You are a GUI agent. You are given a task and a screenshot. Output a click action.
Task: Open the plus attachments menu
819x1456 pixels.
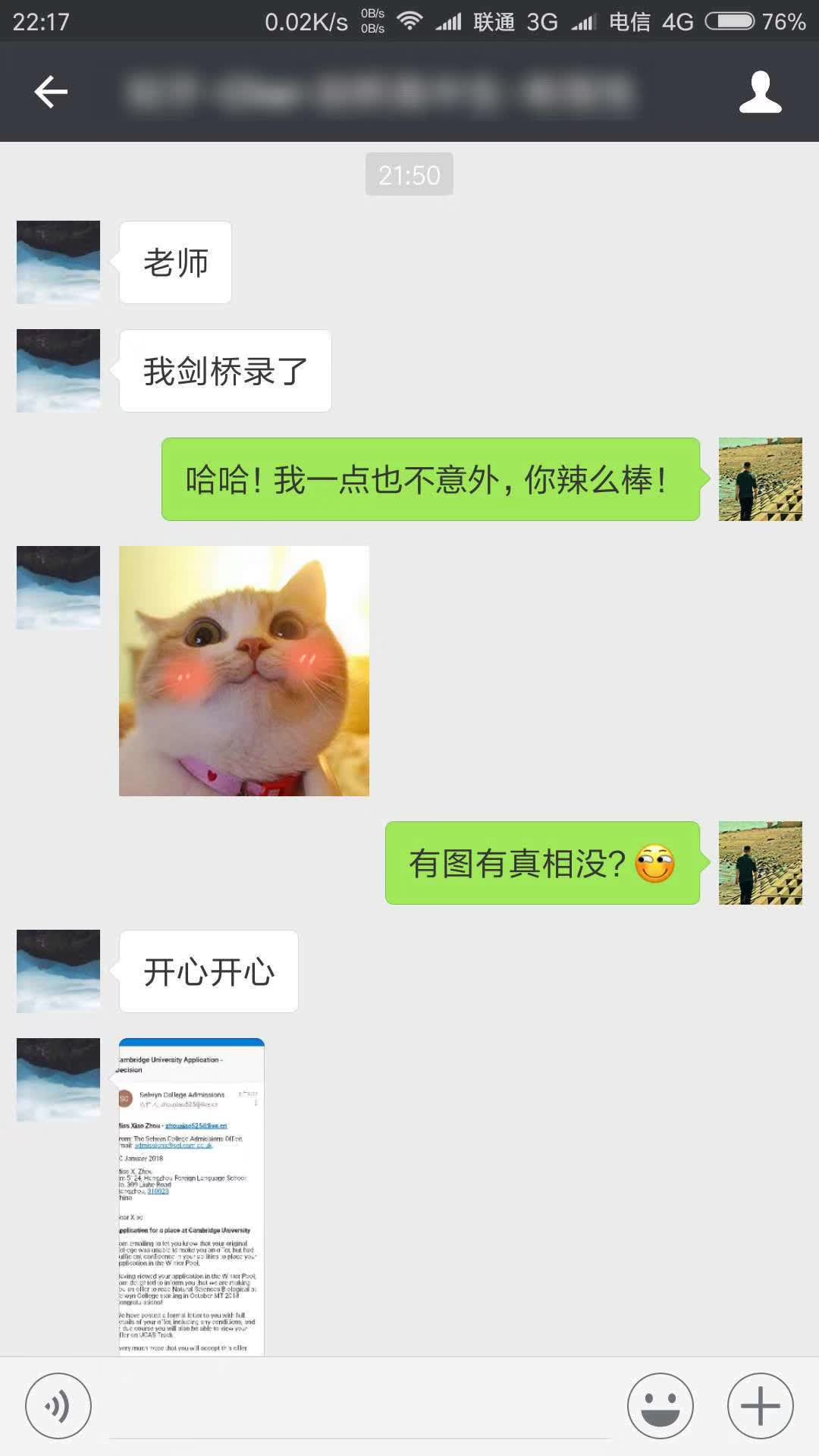point(760,1405)
